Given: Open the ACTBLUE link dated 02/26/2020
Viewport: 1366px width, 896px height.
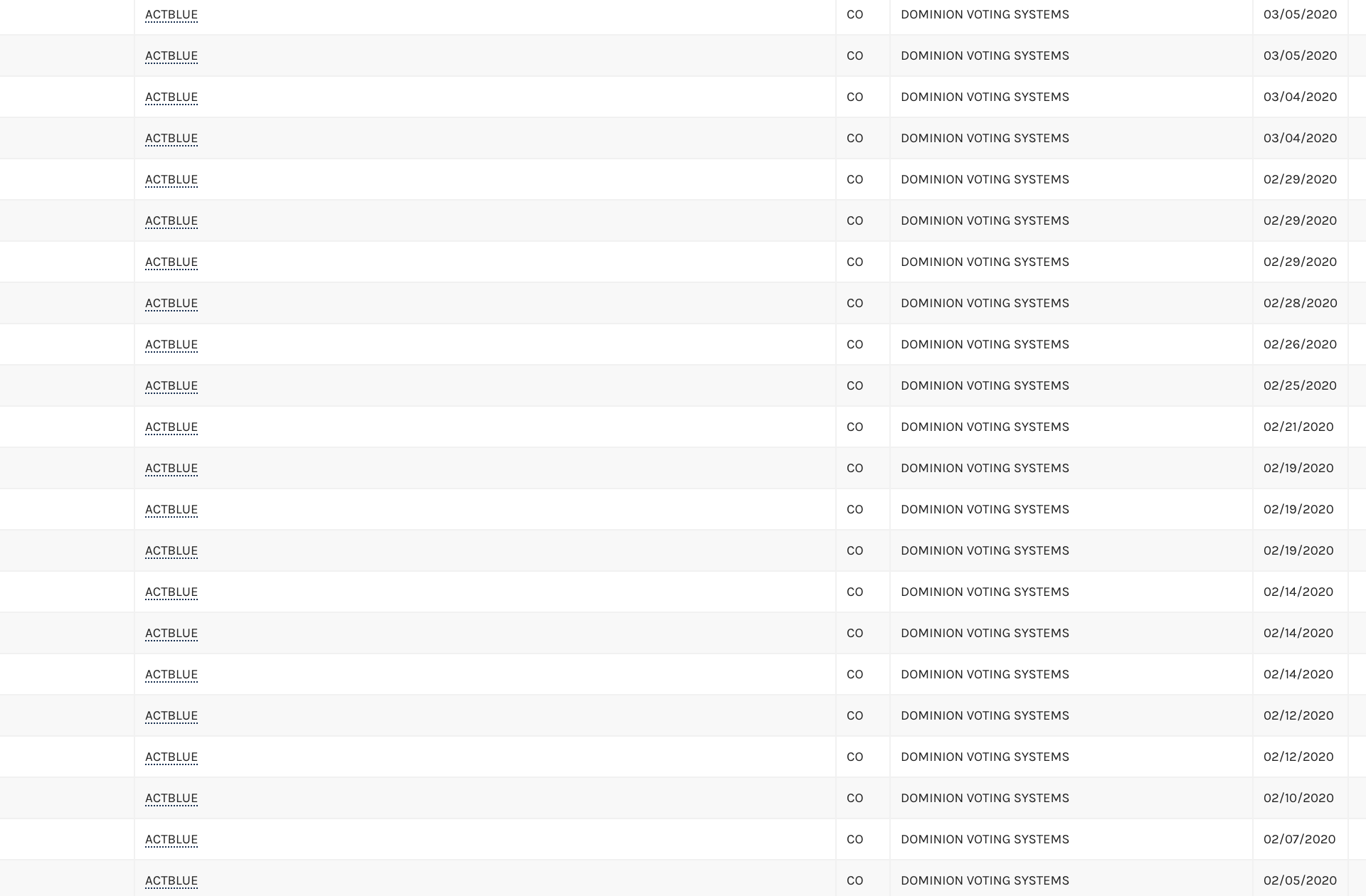Looking at the screenshot, I should (x=171, y=344).
